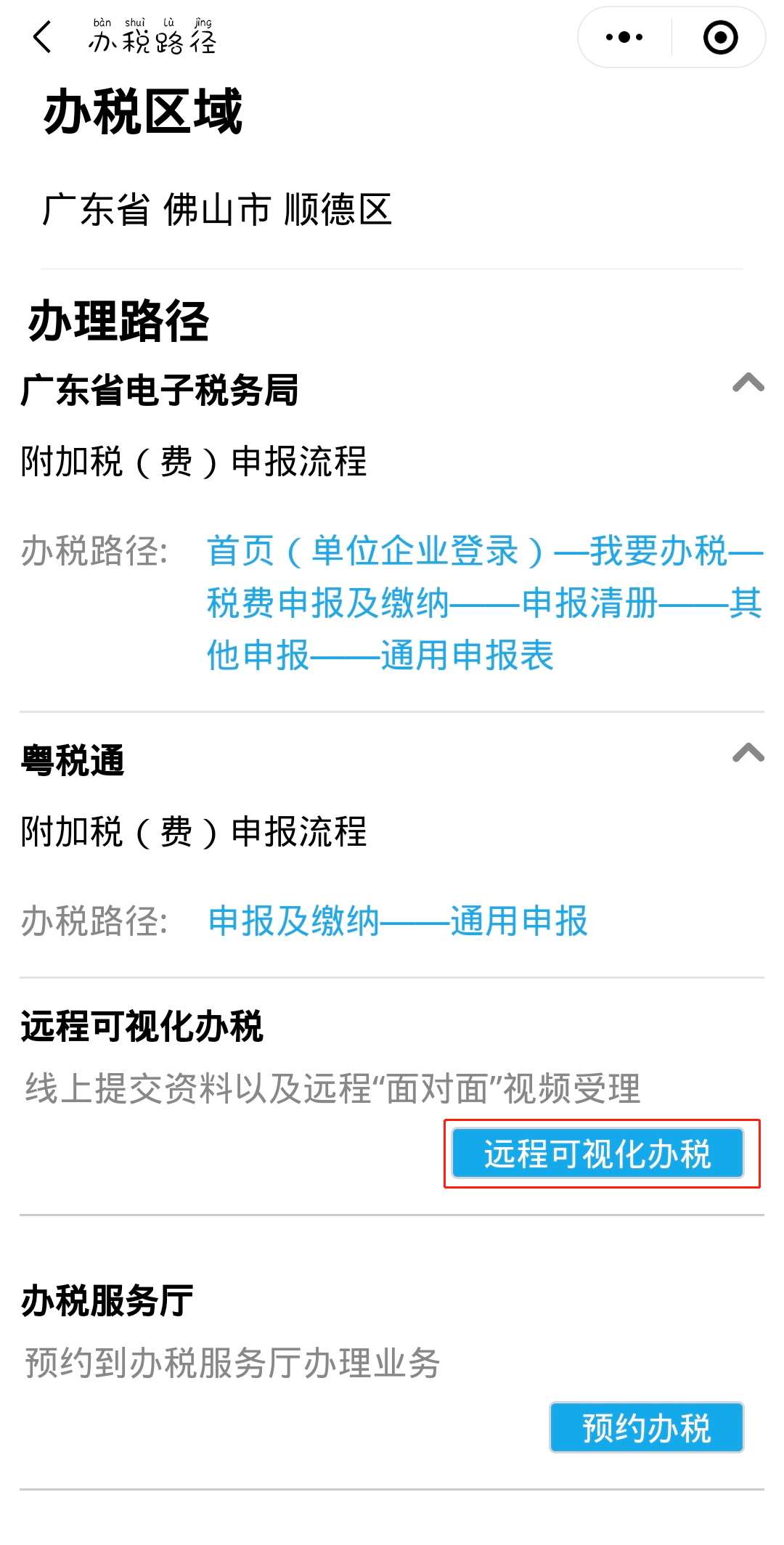Tap the 预约办税 button
The image size is (784, 1545).
pyautogui.click(x=647, y=1427)
